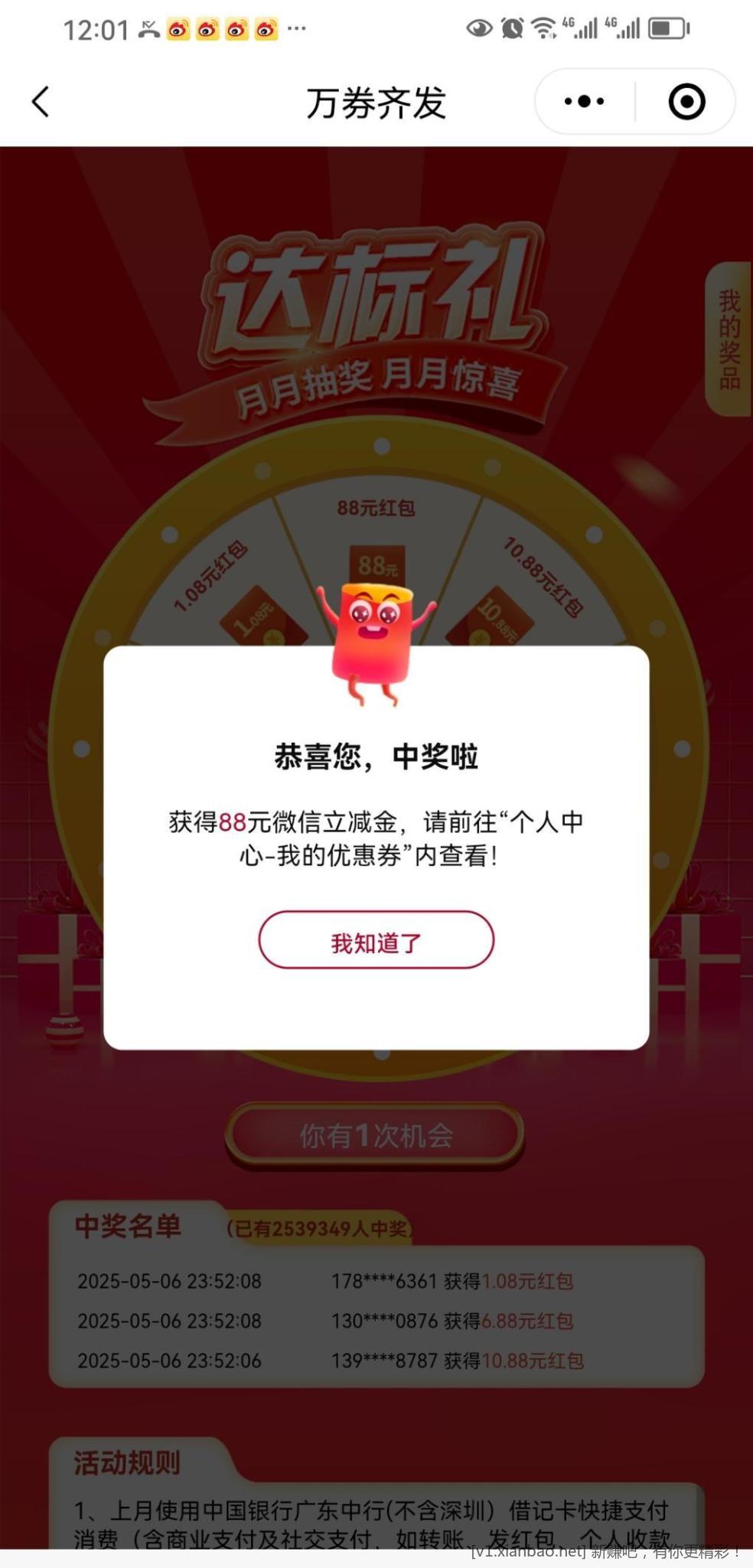Open the mini program more-options menu
The height and width of the screenshot is (1568, 753).
(x=584, y=101)
